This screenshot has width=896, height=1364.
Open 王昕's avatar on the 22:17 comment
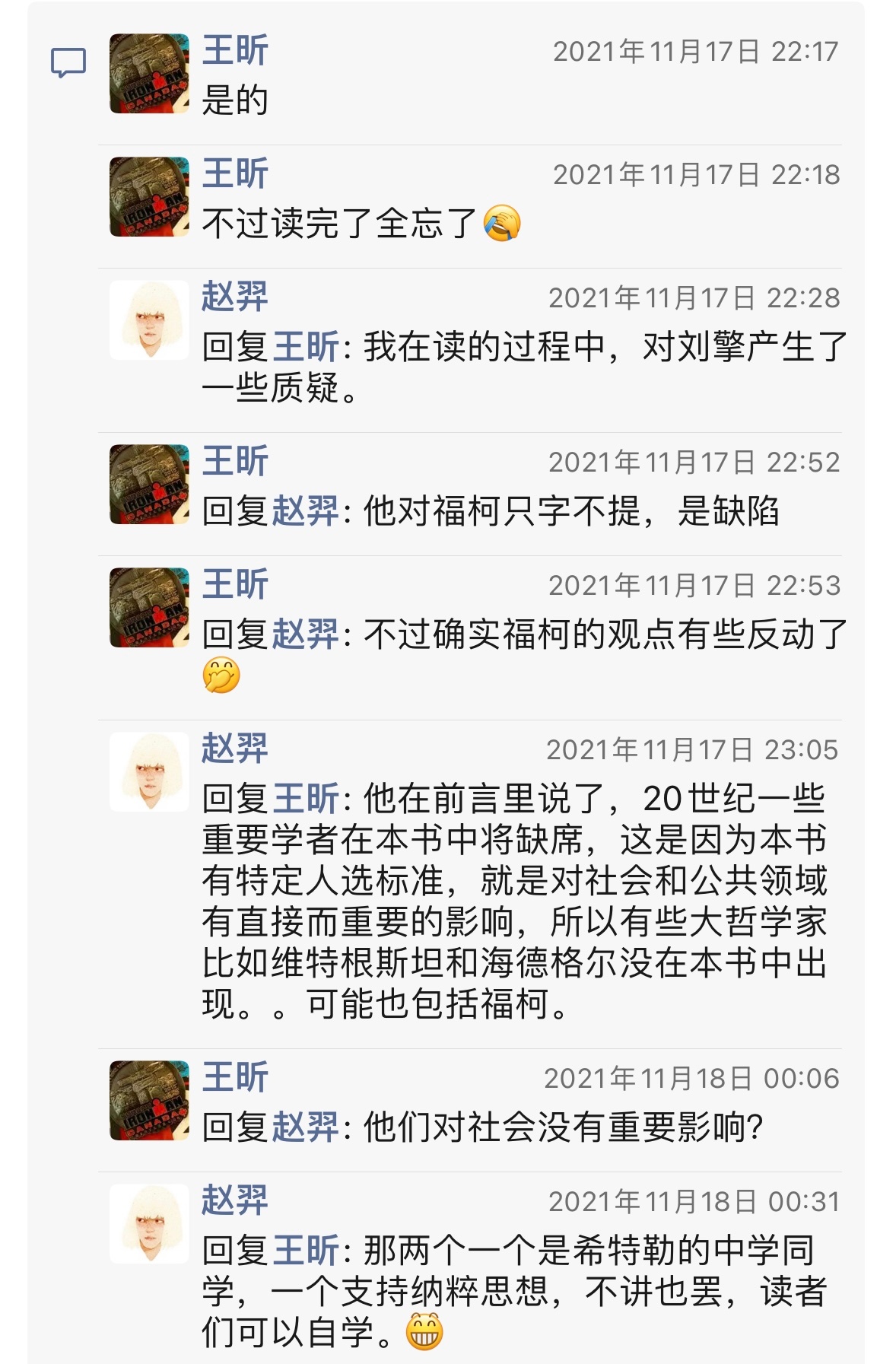click(149, 74)
